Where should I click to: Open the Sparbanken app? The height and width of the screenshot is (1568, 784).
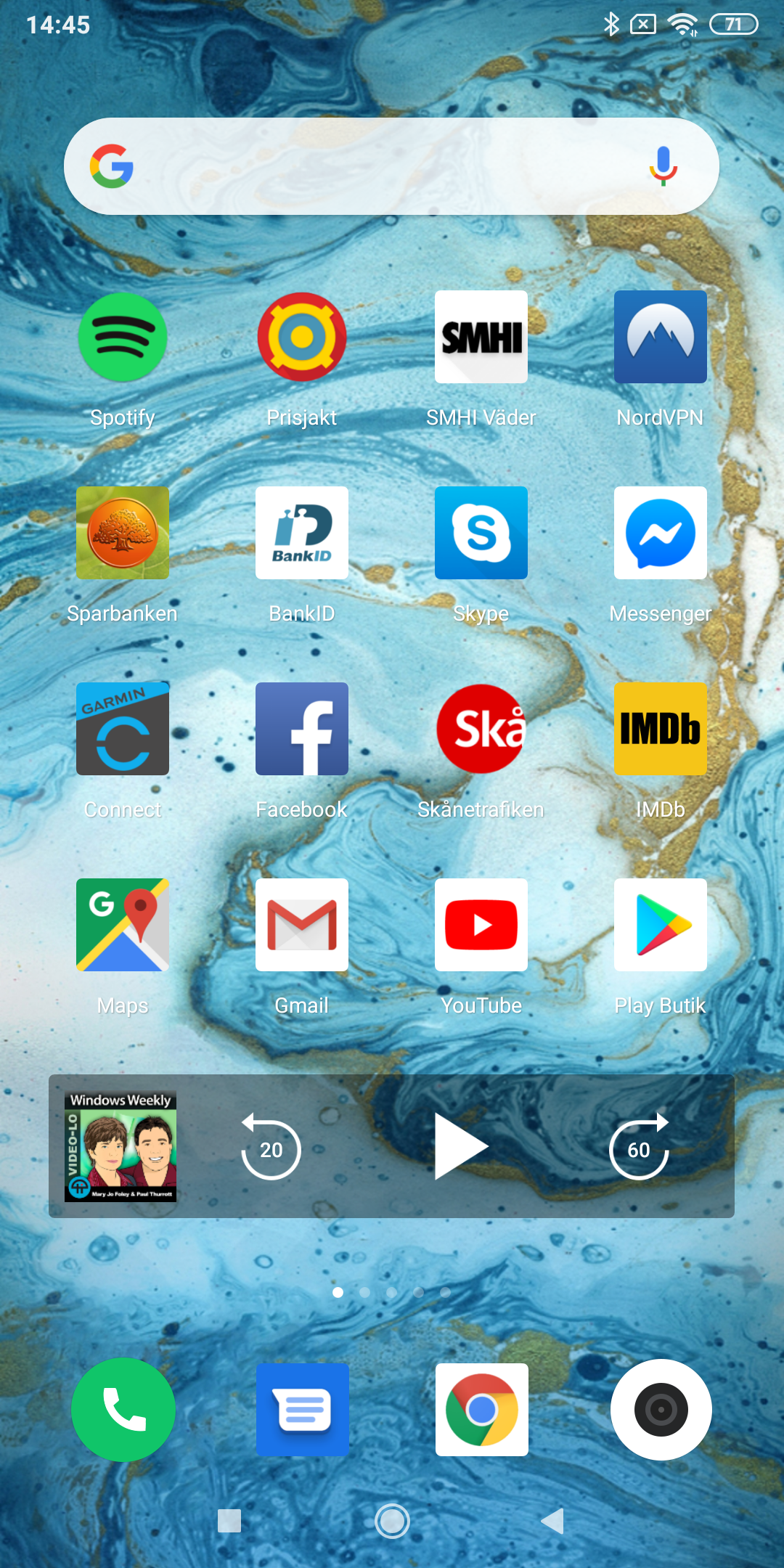pyautogui.click(x=123, y=534)
